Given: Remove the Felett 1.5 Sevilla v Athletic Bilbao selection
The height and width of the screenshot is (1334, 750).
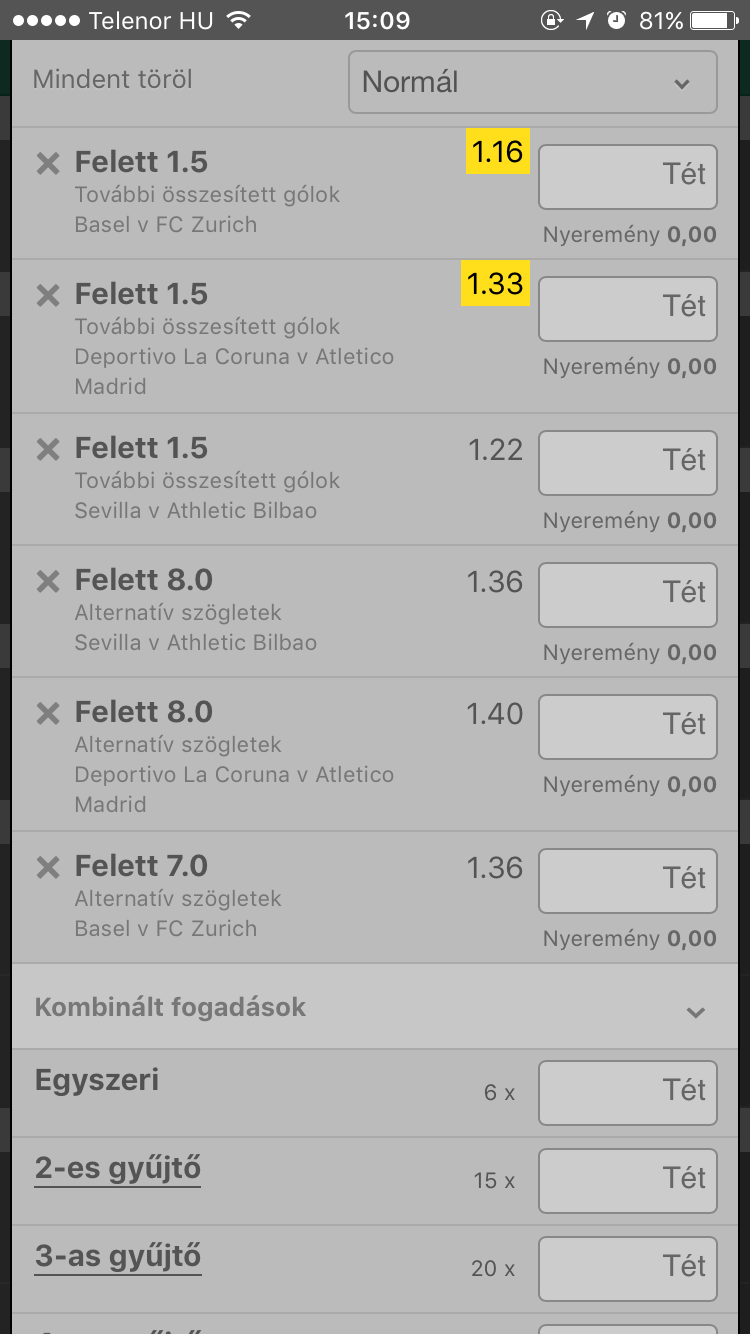Looking at the screenshot, I should coord(48,449).
